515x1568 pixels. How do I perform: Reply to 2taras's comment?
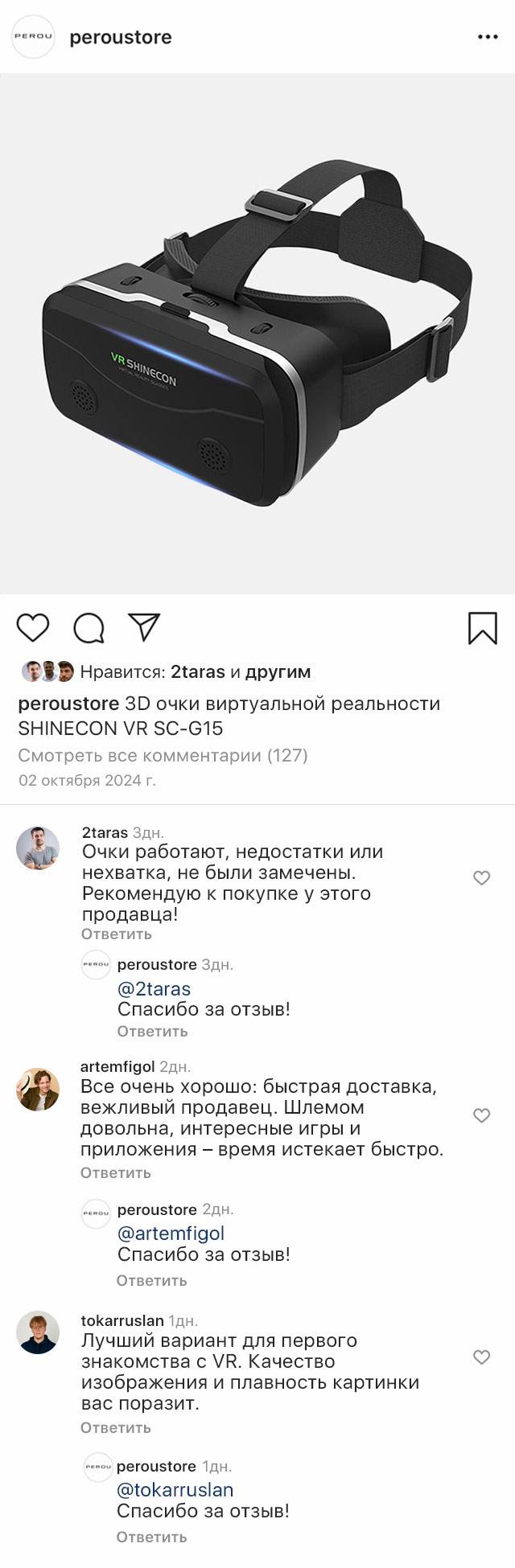[116, 934]
